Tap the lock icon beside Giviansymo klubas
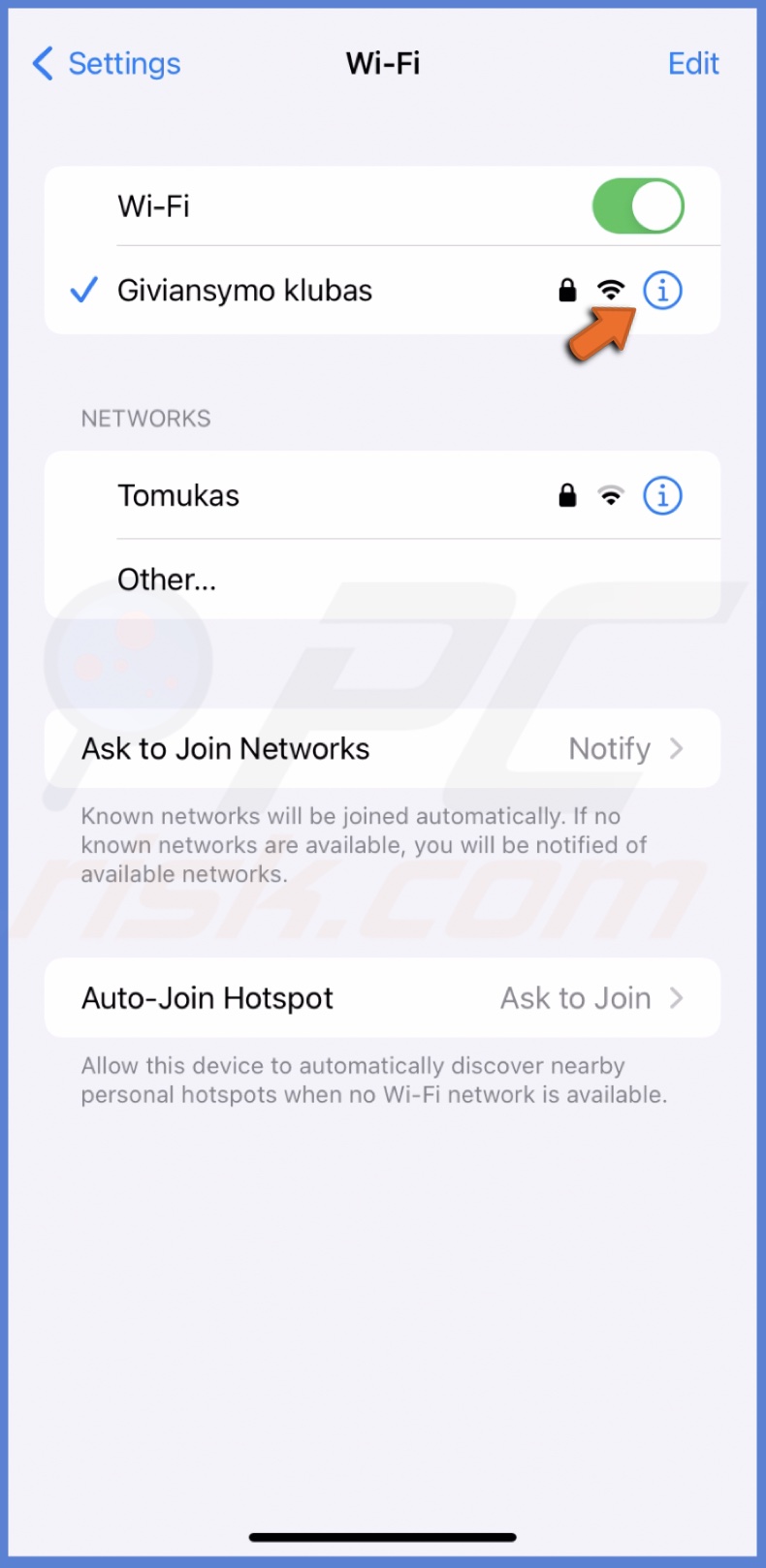 pos(567,290)
